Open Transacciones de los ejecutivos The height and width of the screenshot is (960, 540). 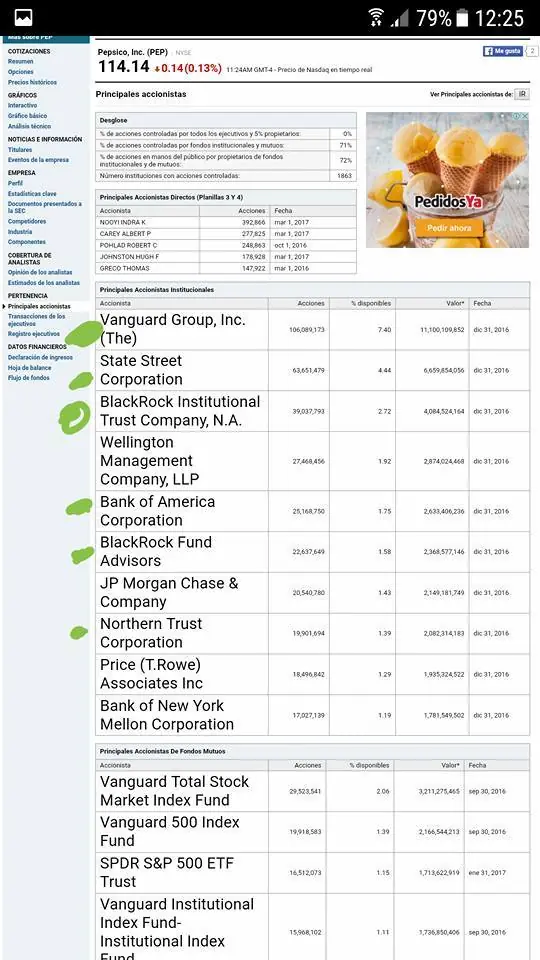pos(37,320)
